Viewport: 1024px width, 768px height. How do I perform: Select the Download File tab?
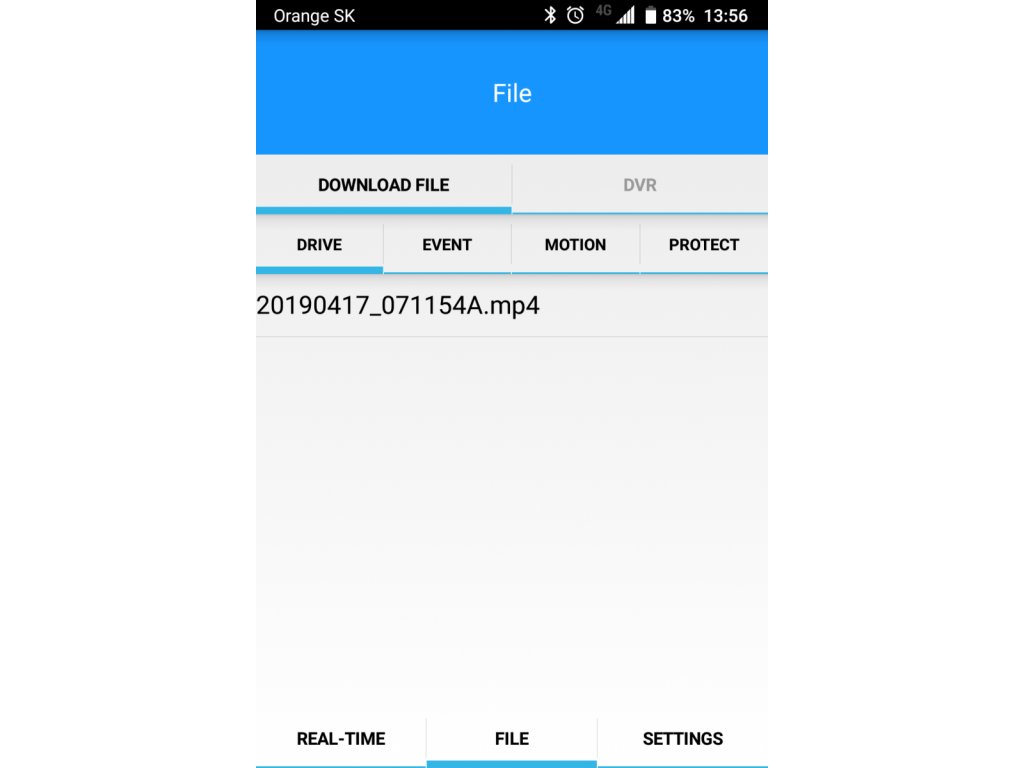[x=383, y=185]
